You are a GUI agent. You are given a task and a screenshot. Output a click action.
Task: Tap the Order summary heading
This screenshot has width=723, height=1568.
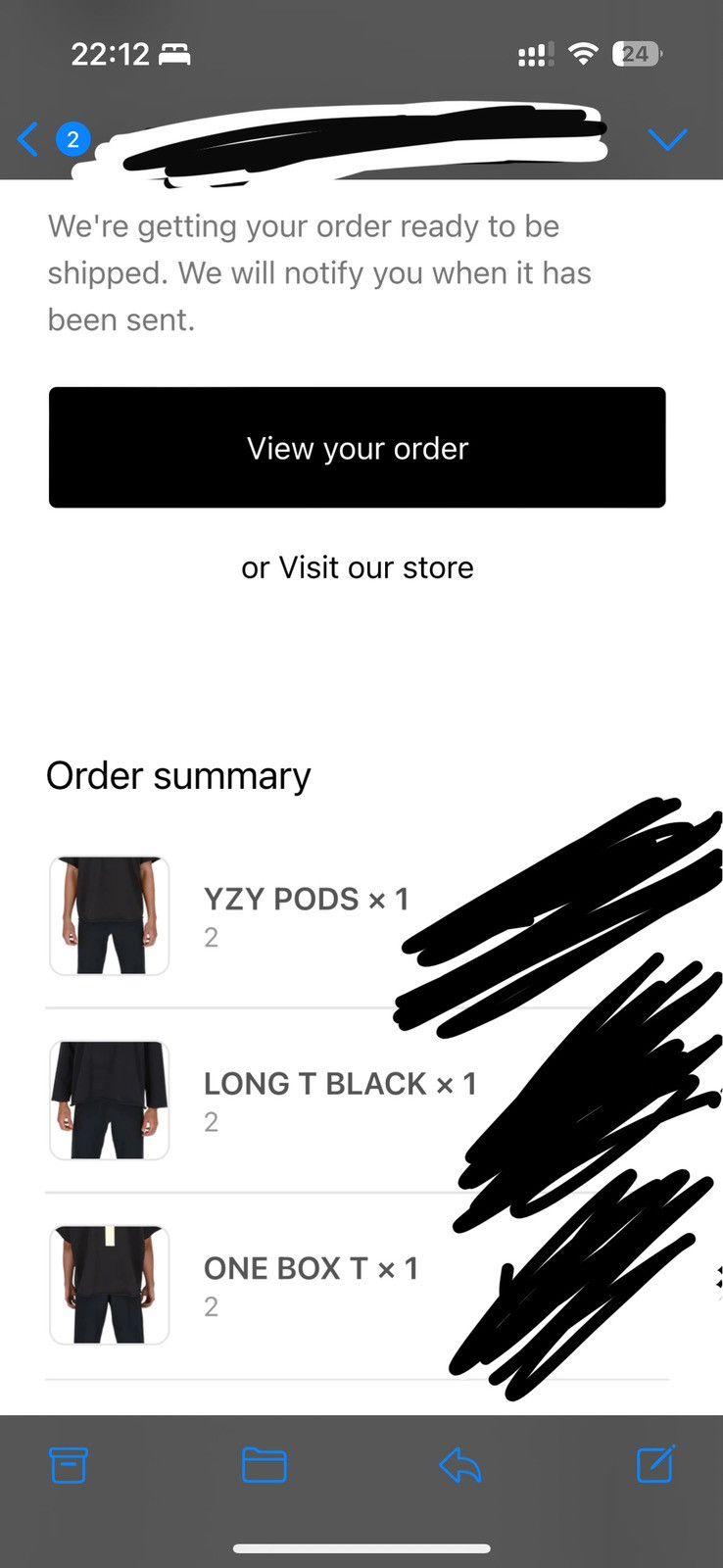pos(177,775)
